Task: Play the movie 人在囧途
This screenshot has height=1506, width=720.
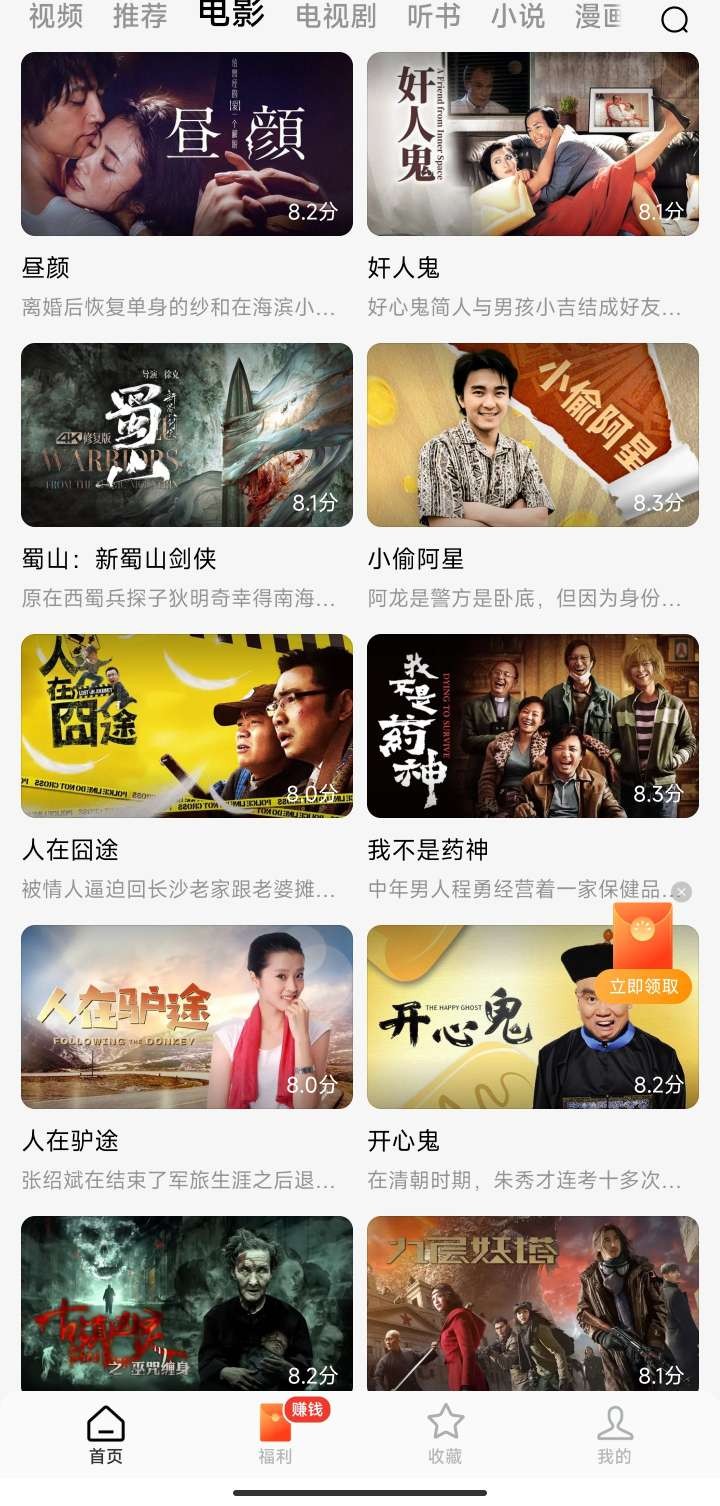Action: click(x=187, y=726)
